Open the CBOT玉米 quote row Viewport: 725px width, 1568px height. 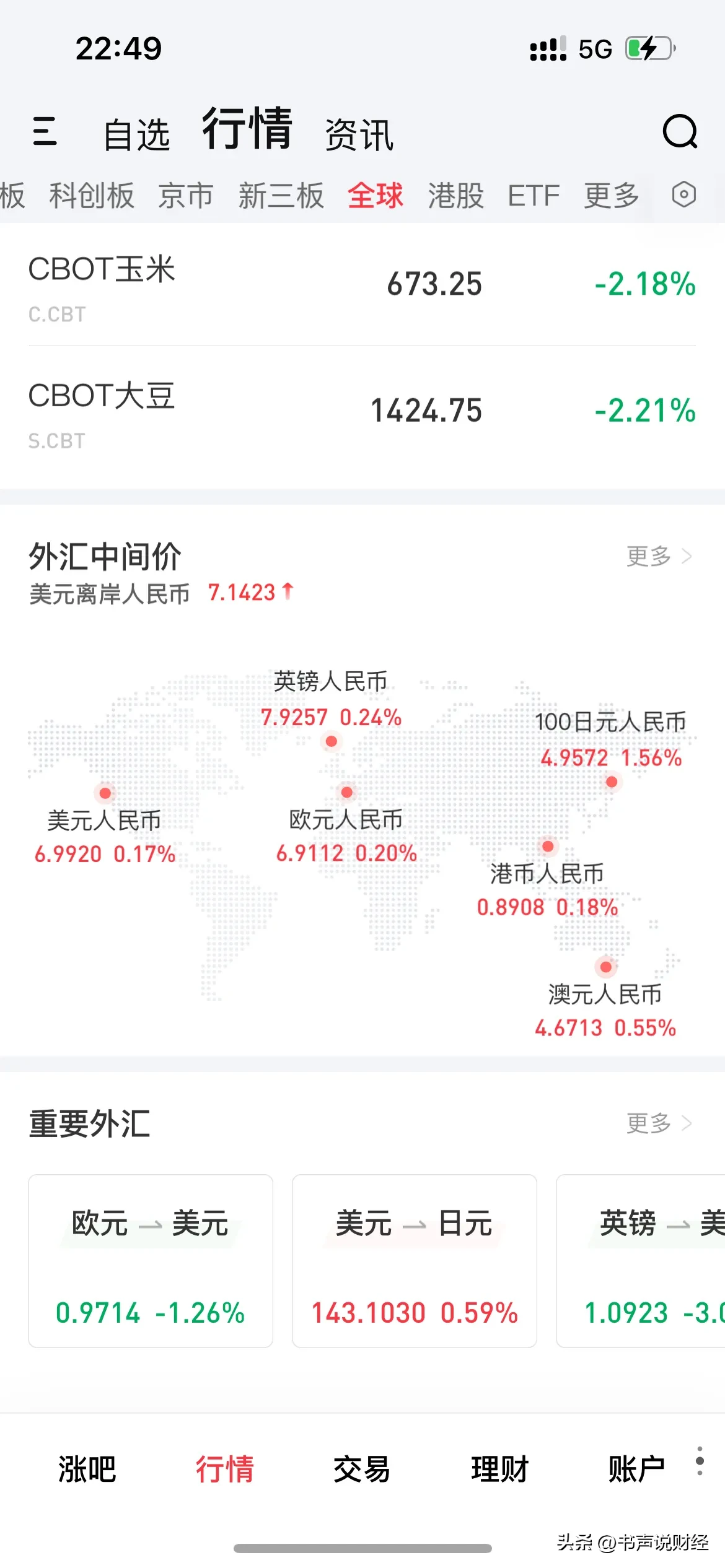point(362,285)
